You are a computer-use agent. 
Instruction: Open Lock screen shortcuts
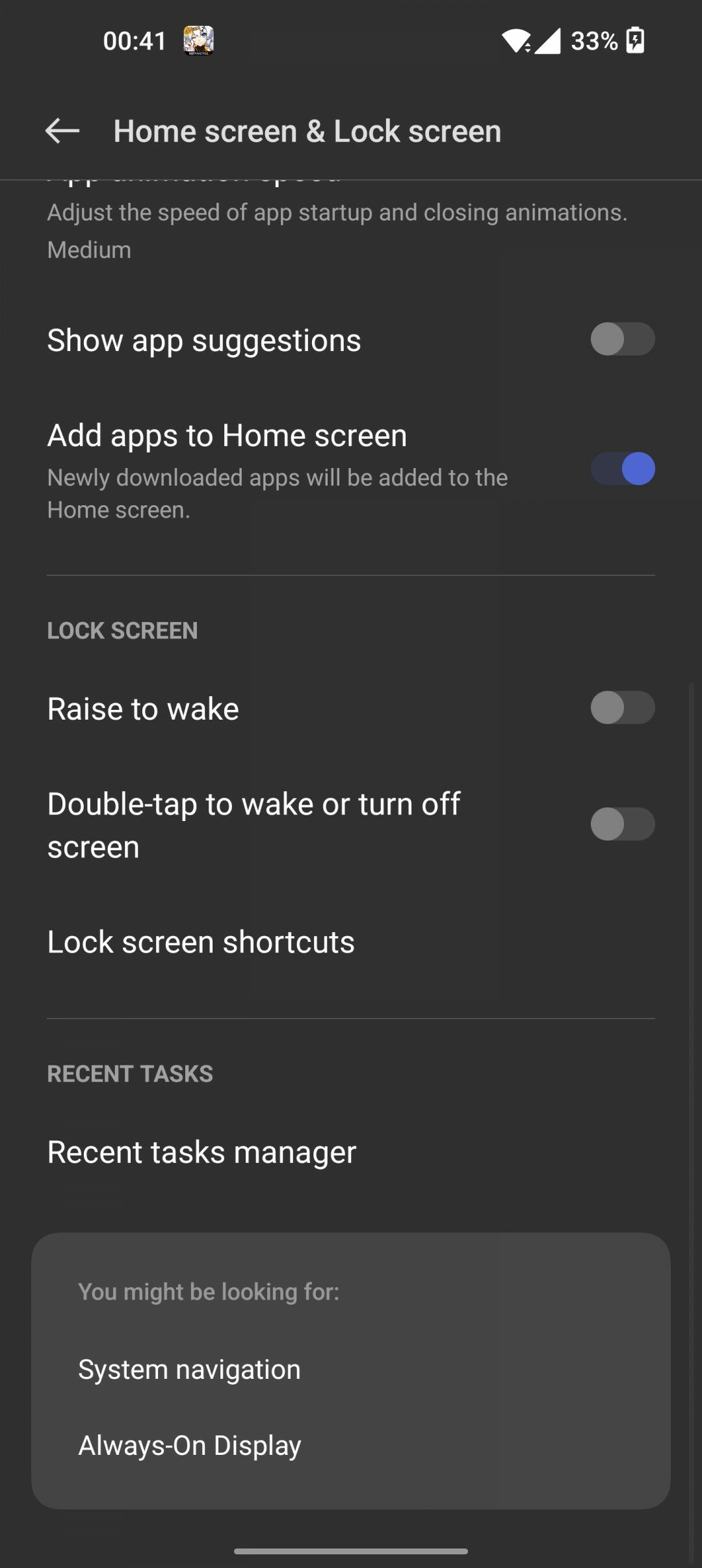(351, 942)
